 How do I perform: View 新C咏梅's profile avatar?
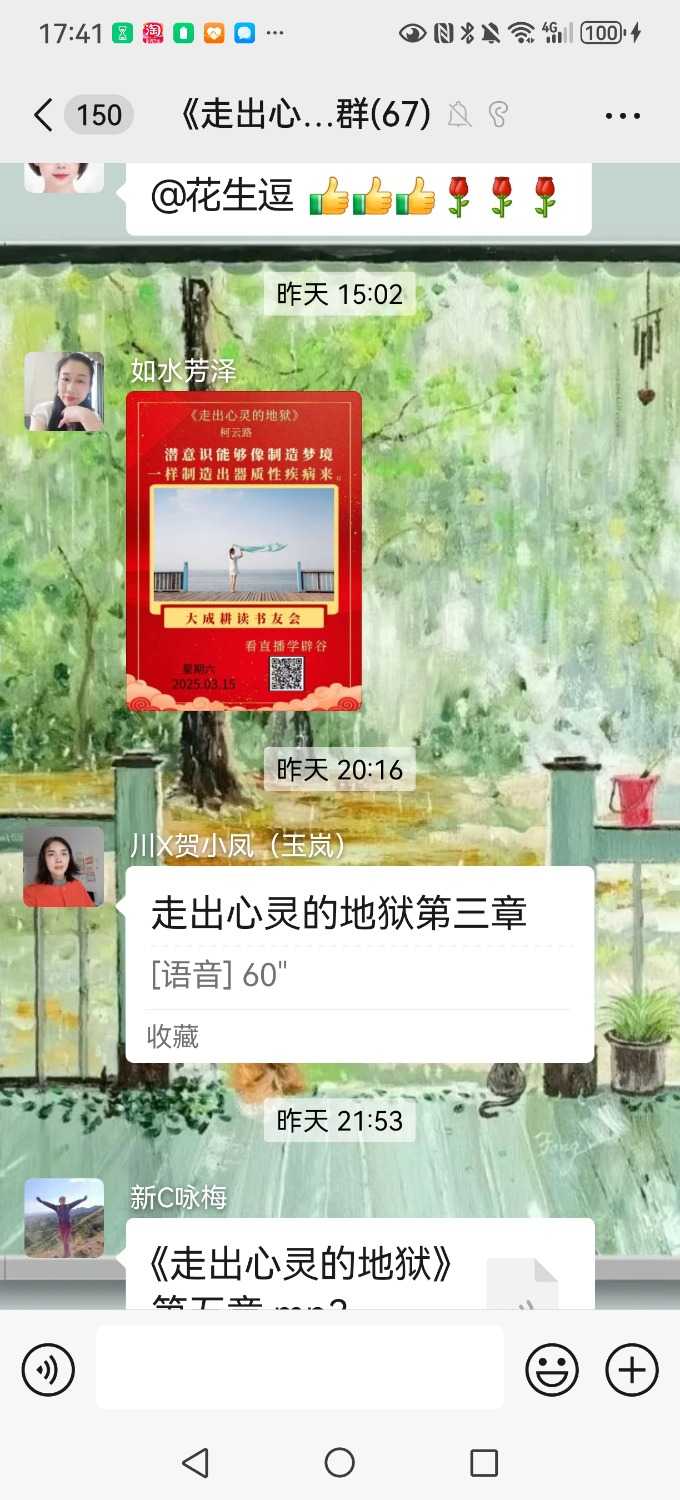click(x=64, y=1217)
